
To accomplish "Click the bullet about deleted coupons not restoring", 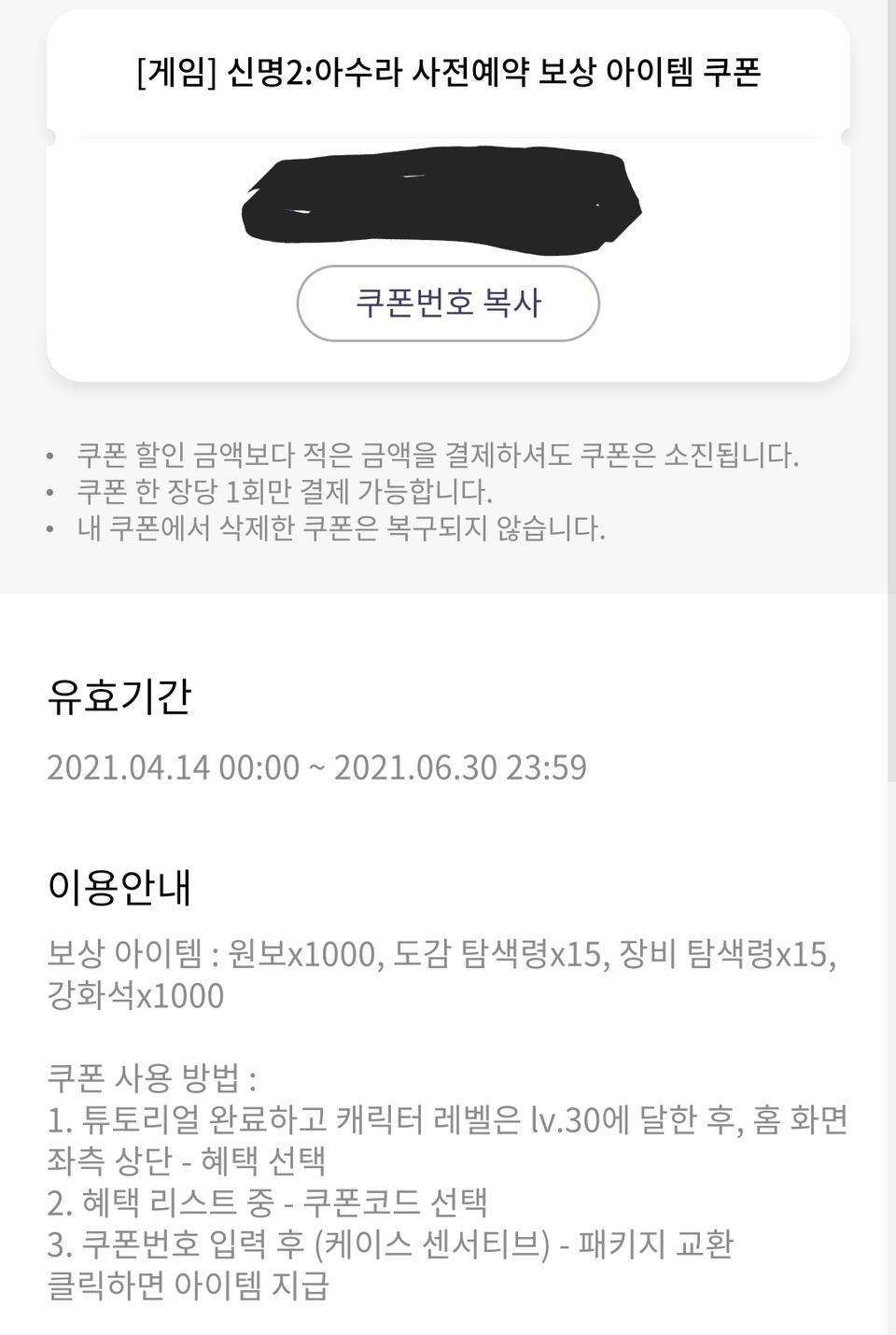I will [342, 530].
